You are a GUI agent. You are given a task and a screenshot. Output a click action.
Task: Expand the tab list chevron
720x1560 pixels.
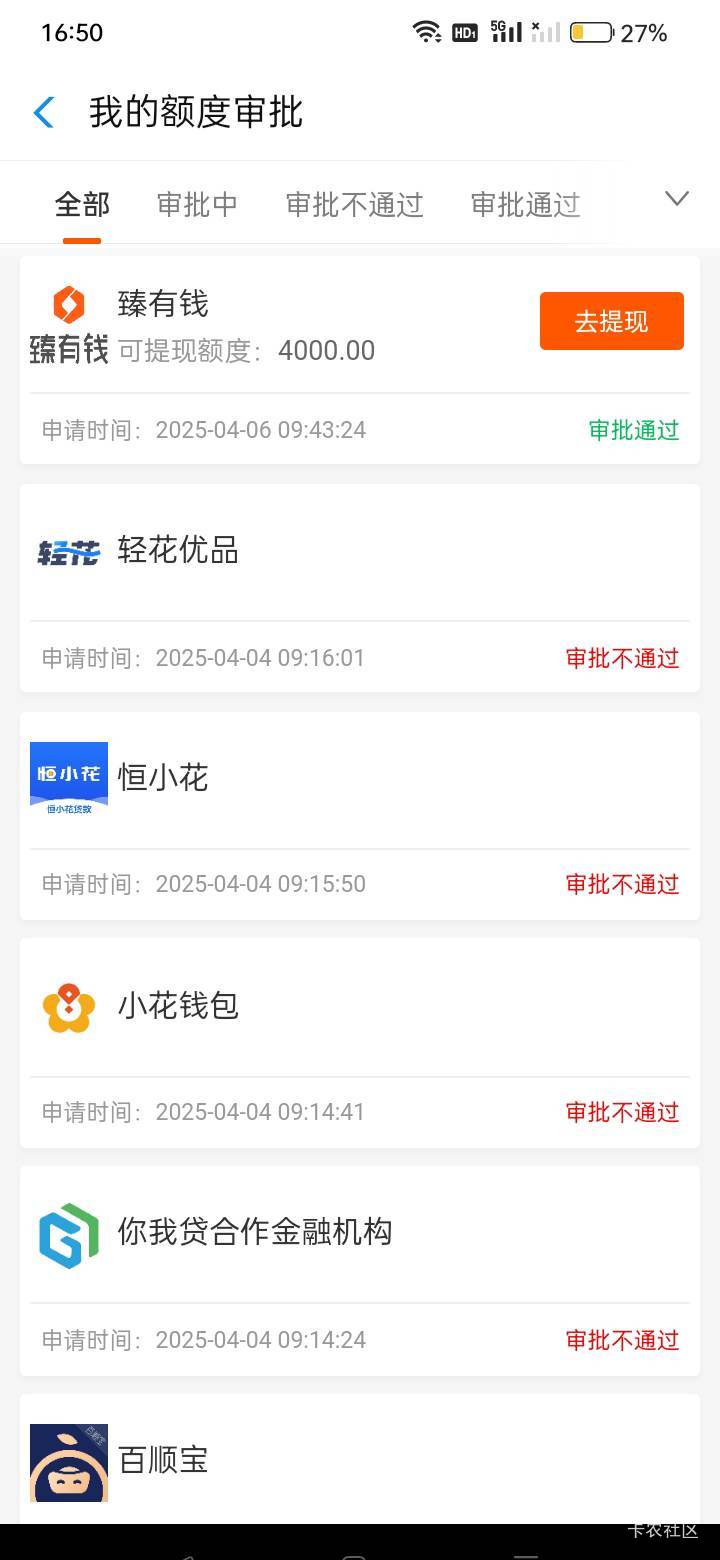click(677, 199)
